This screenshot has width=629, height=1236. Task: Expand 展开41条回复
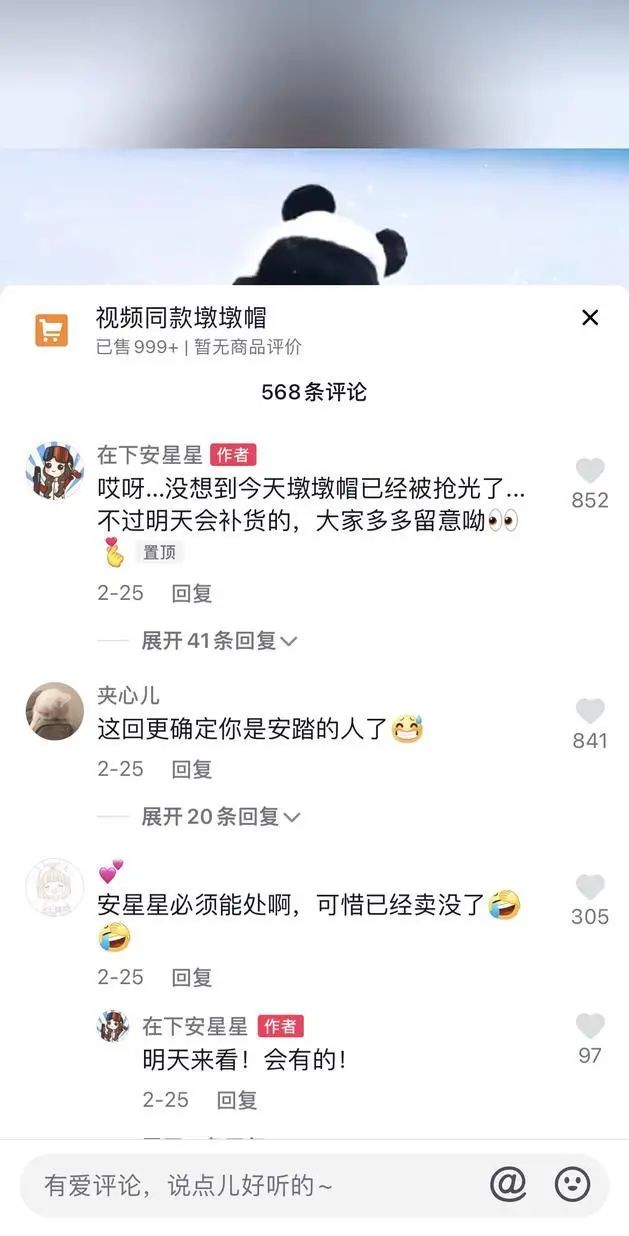[219, 641]
